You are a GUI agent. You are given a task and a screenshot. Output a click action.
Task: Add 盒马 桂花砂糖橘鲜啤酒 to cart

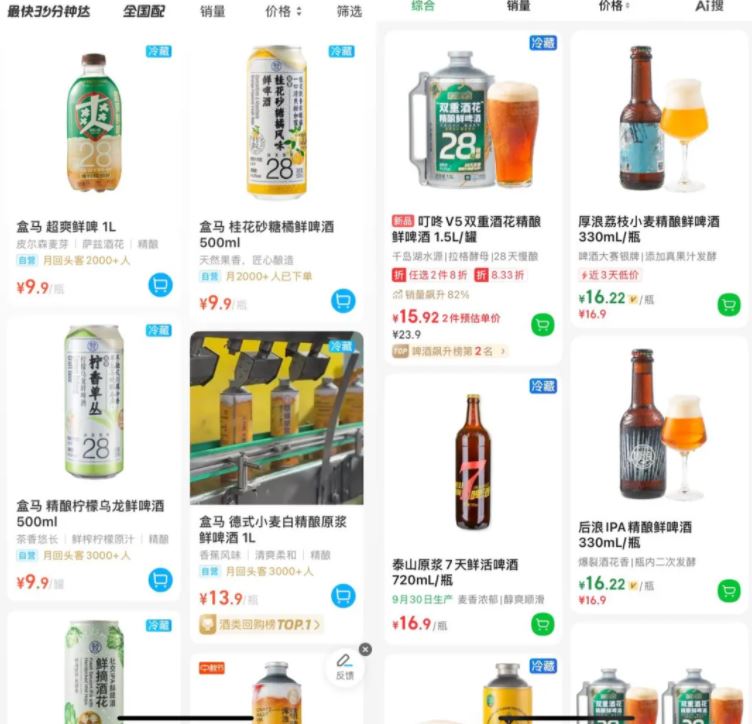[x=343, y=300]
